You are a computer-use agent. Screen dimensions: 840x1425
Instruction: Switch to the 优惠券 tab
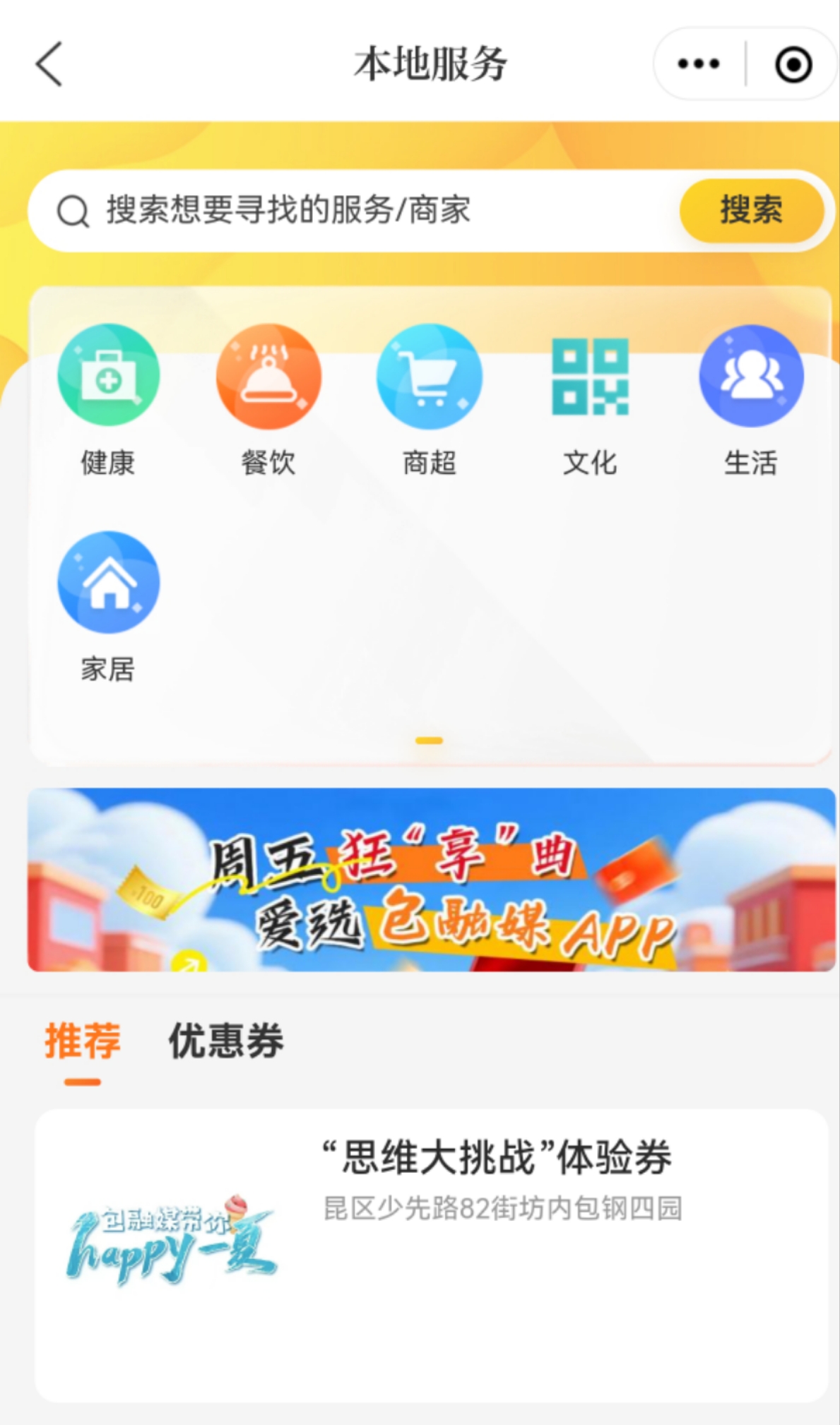point(226,1041)
